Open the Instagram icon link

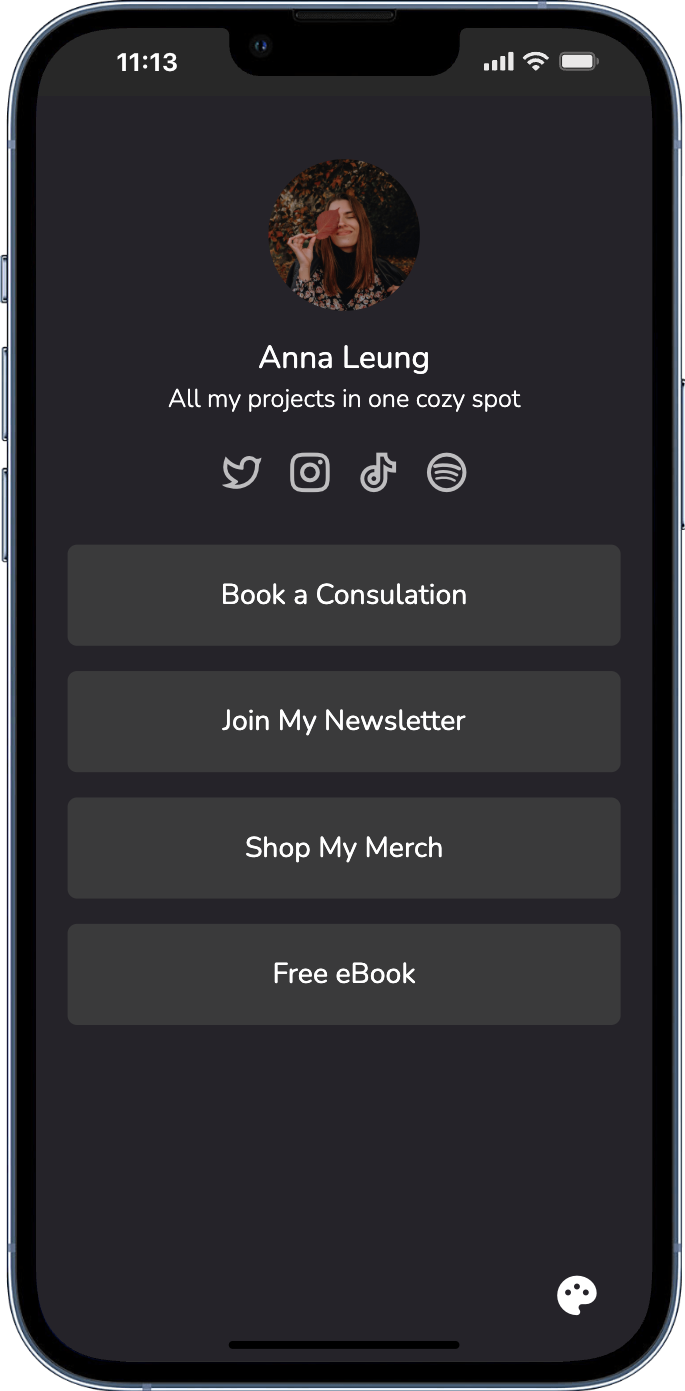[x=310, y=472]
